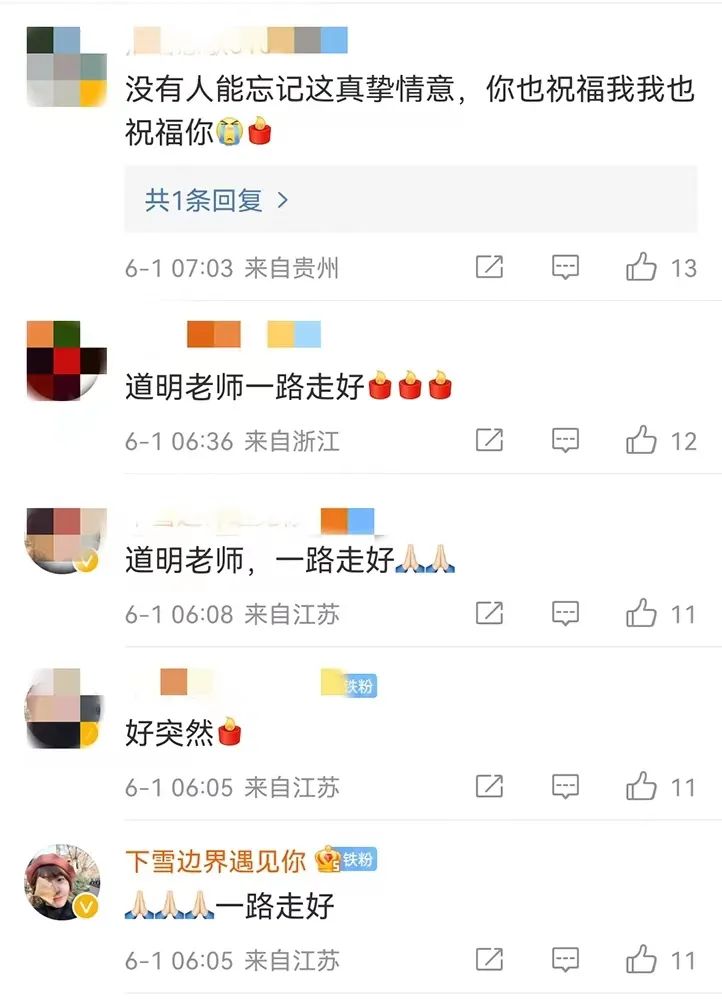This screenshot has width=722, height=1000.
Task: Expand the 共1条回复 replies link
Action: 216,200
